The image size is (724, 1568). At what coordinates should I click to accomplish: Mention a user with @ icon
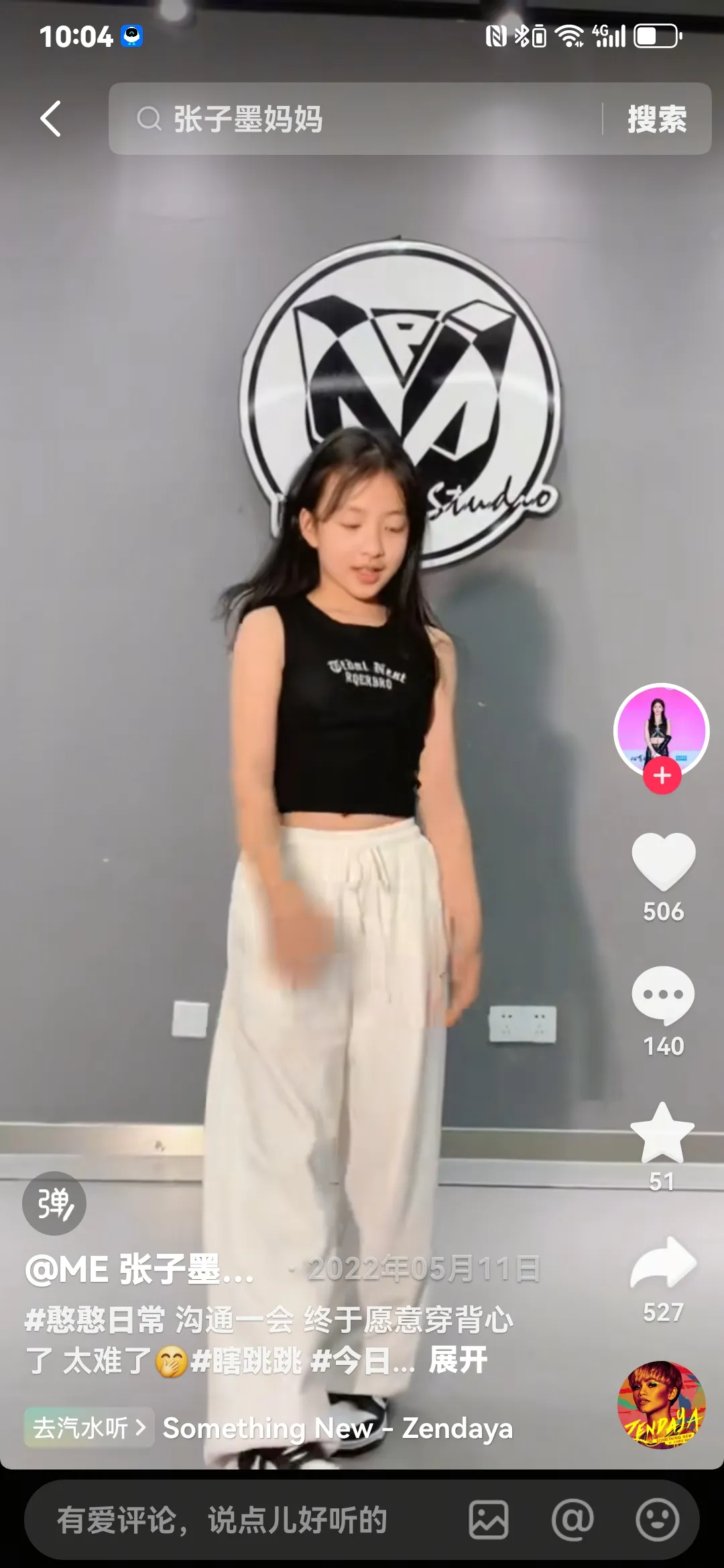(x=572, y=1520)
